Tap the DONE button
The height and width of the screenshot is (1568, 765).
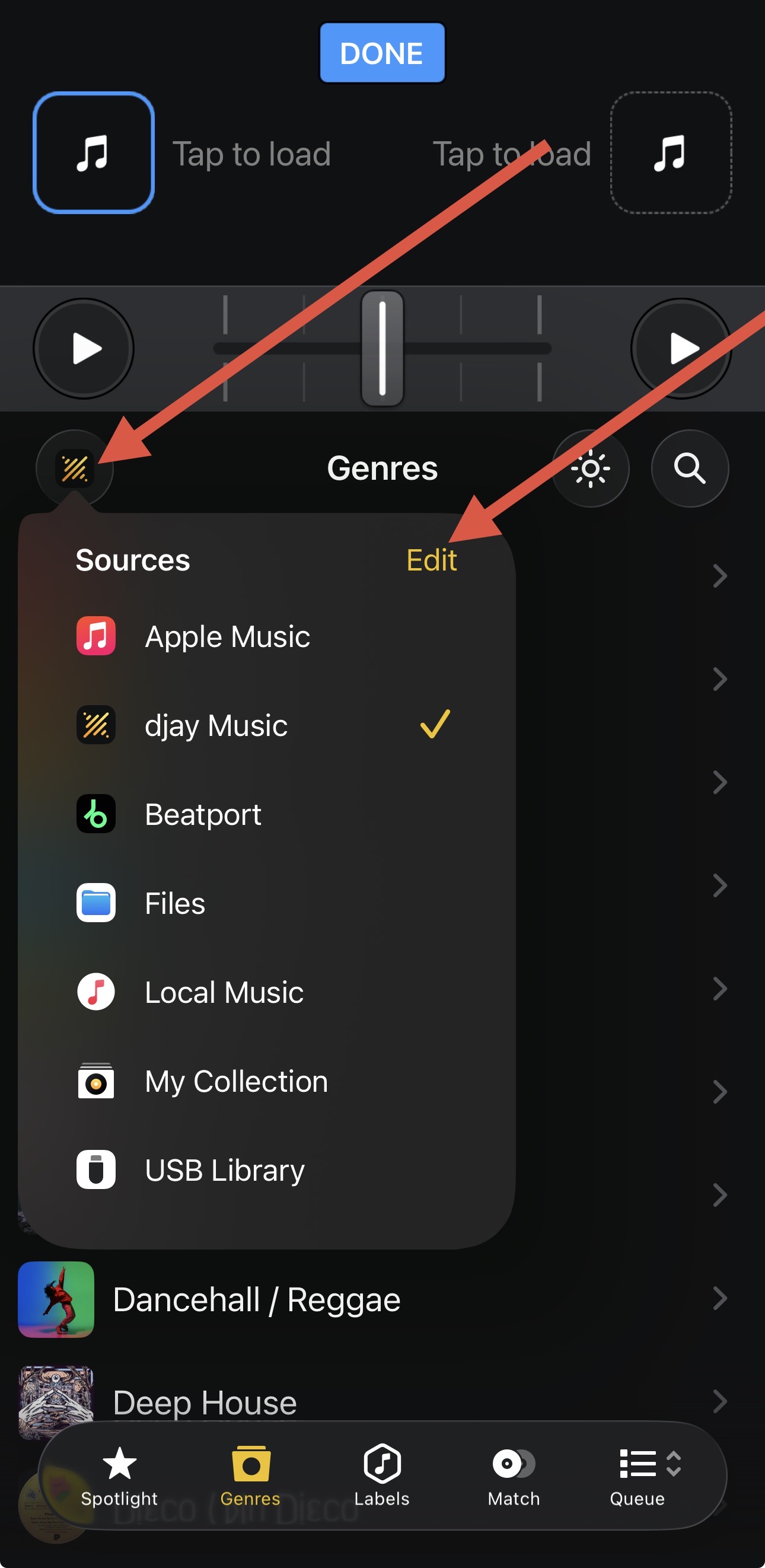point(381,53)
